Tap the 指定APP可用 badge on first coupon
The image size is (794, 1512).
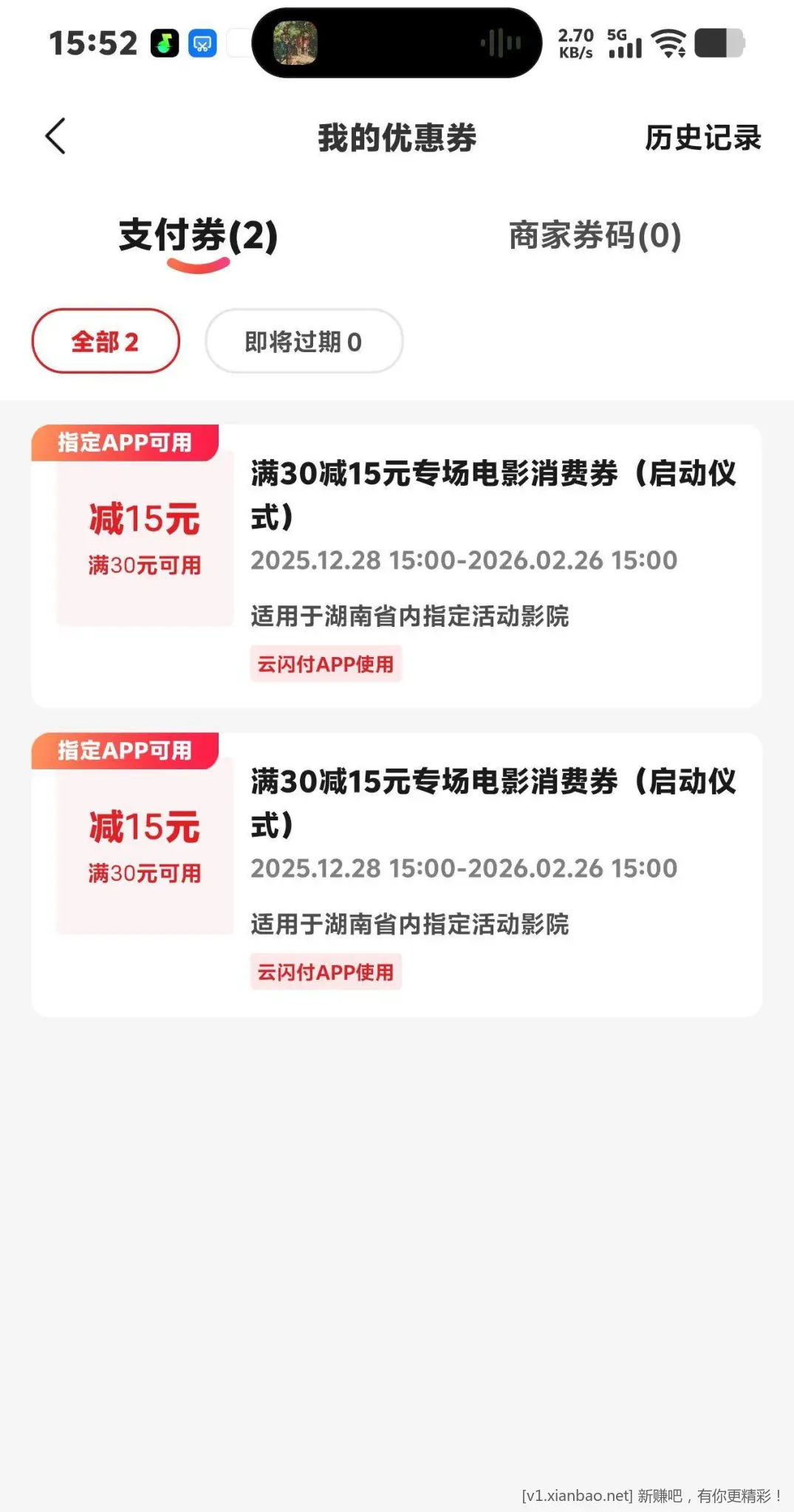pos(124,443)
